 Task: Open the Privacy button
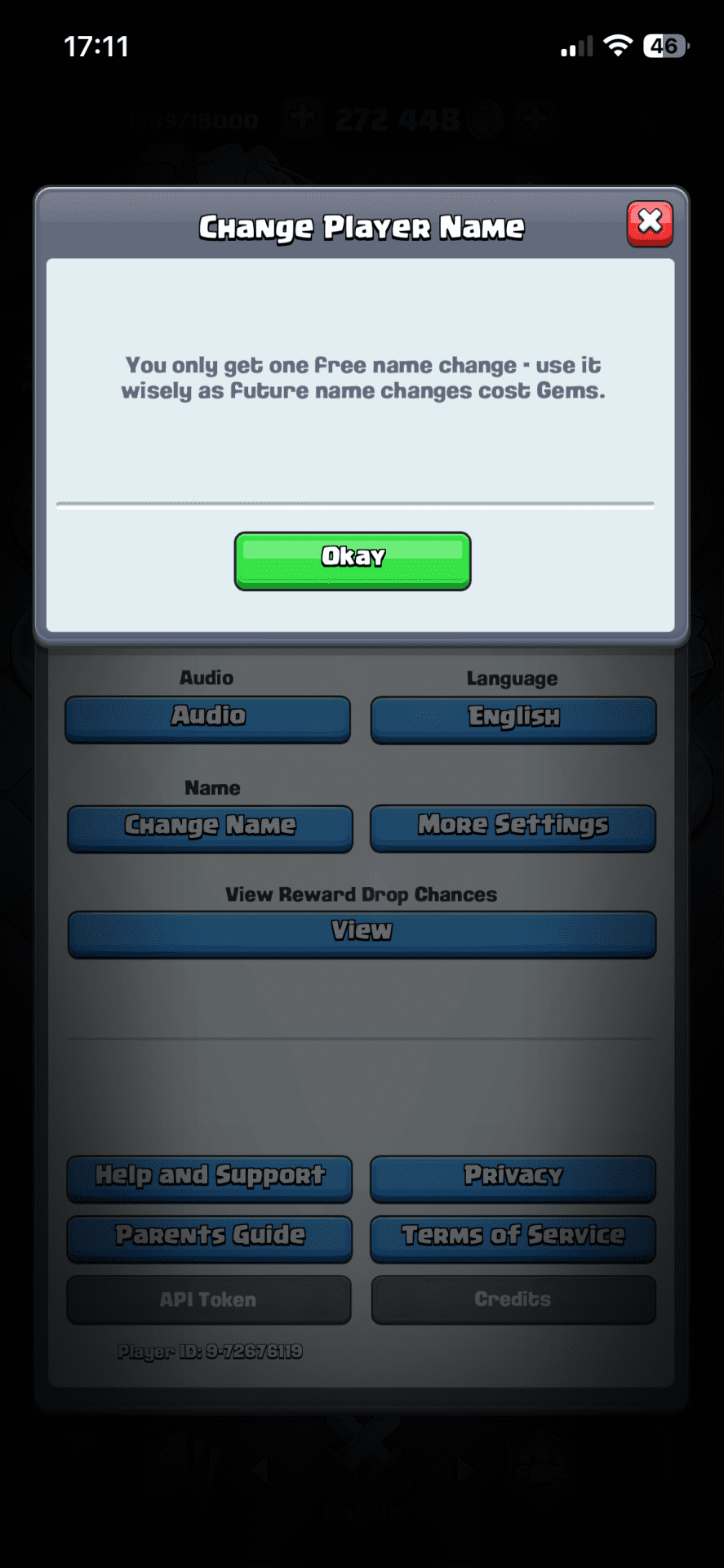click(513, 1178)
